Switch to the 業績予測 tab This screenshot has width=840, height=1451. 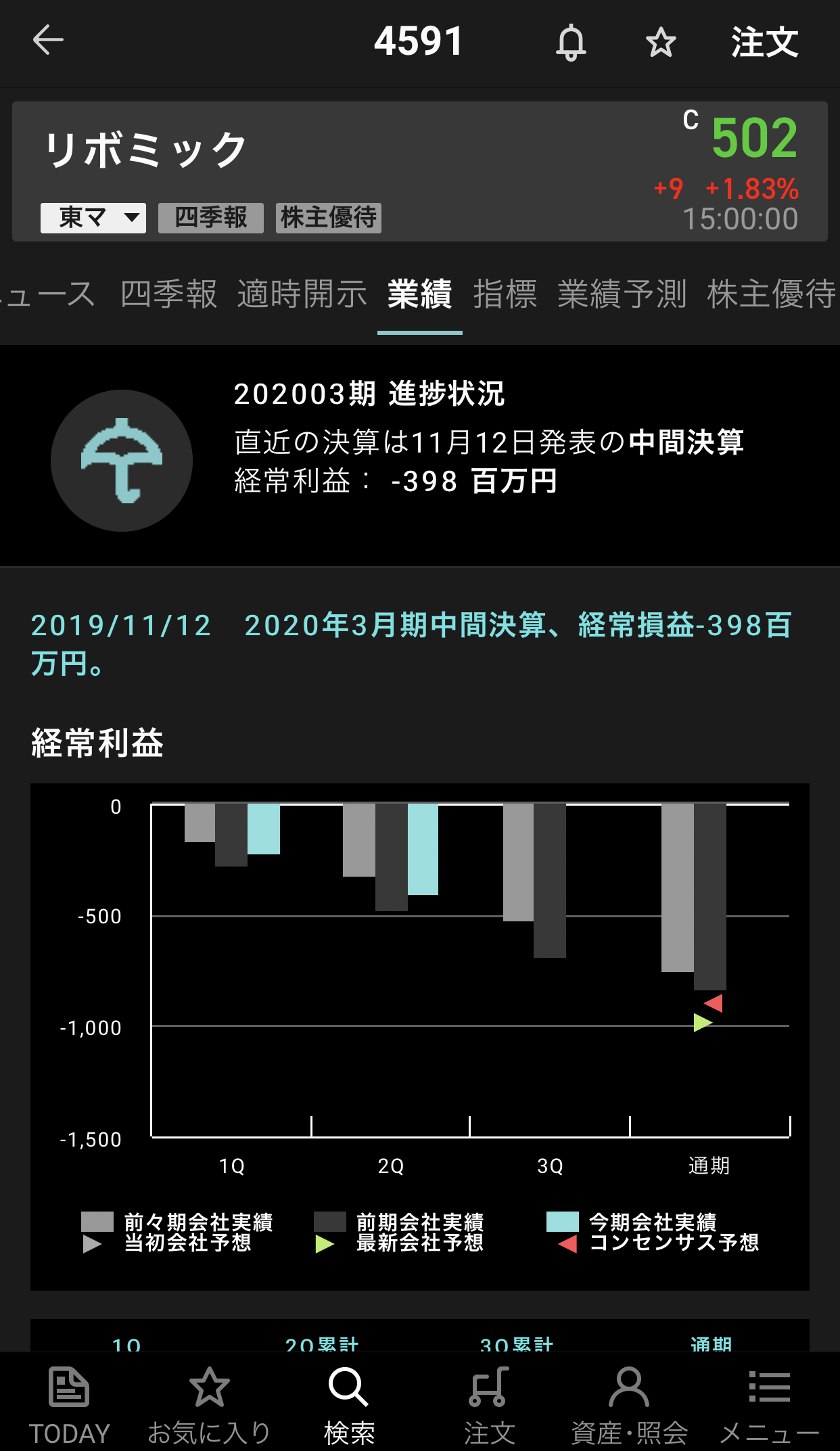pos(622,294)
